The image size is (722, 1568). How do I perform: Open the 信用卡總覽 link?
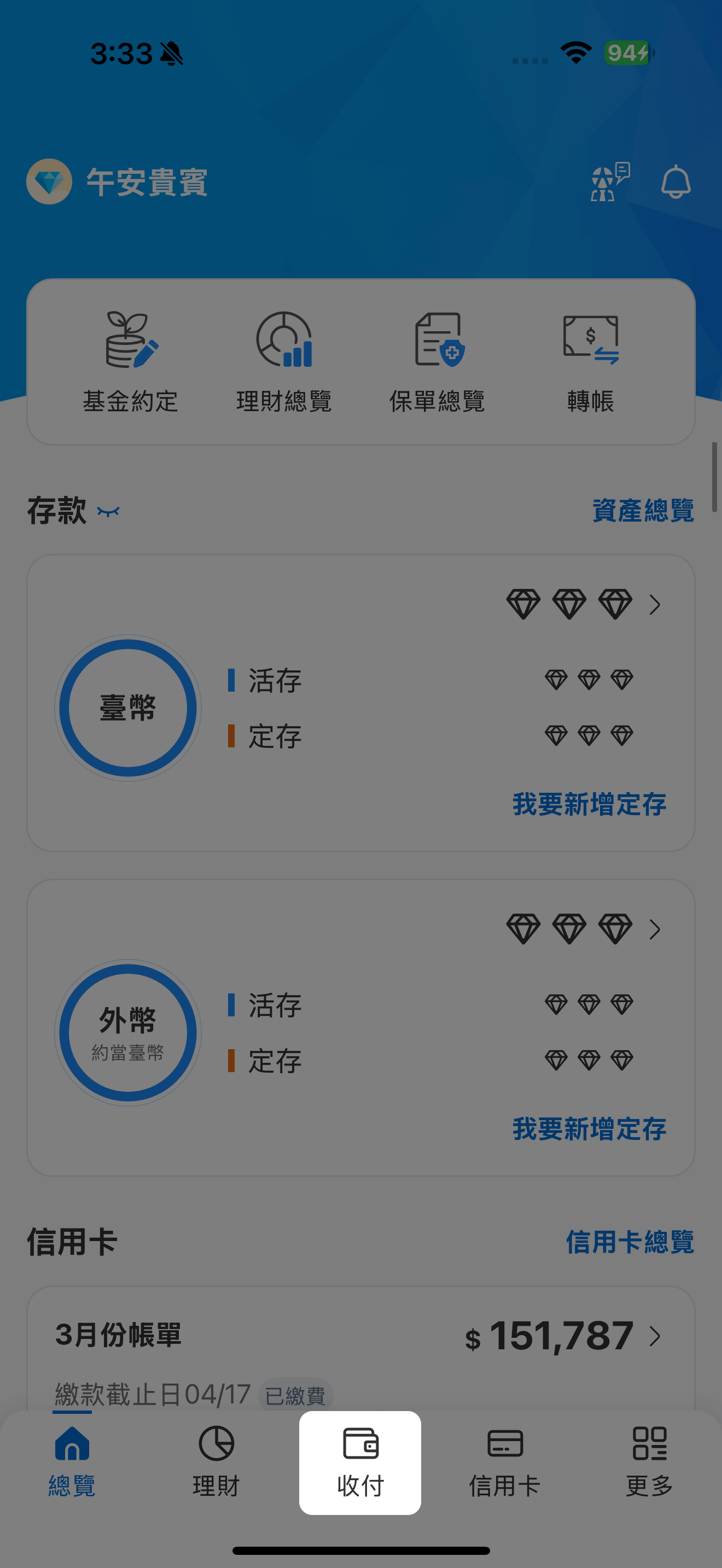tap(630, 1242)
